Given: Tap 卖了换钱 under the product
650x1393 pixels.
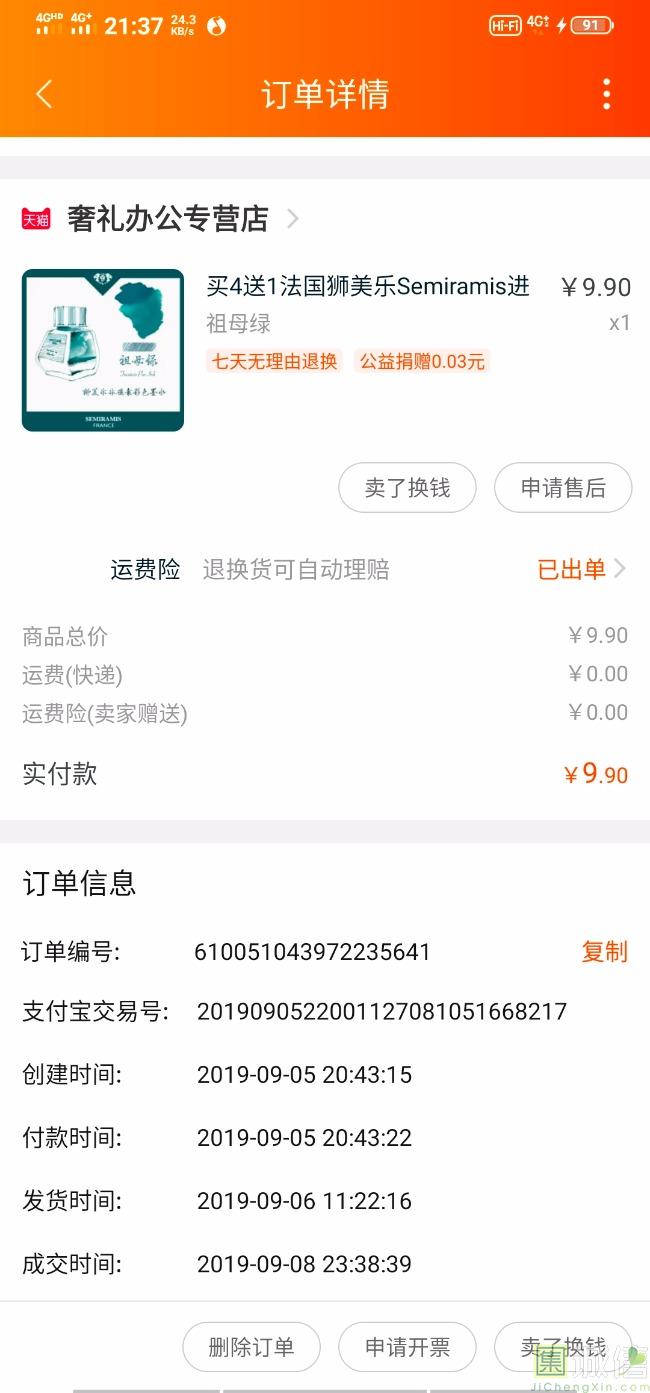Looking at the screenshot, I should click(407, 488).
